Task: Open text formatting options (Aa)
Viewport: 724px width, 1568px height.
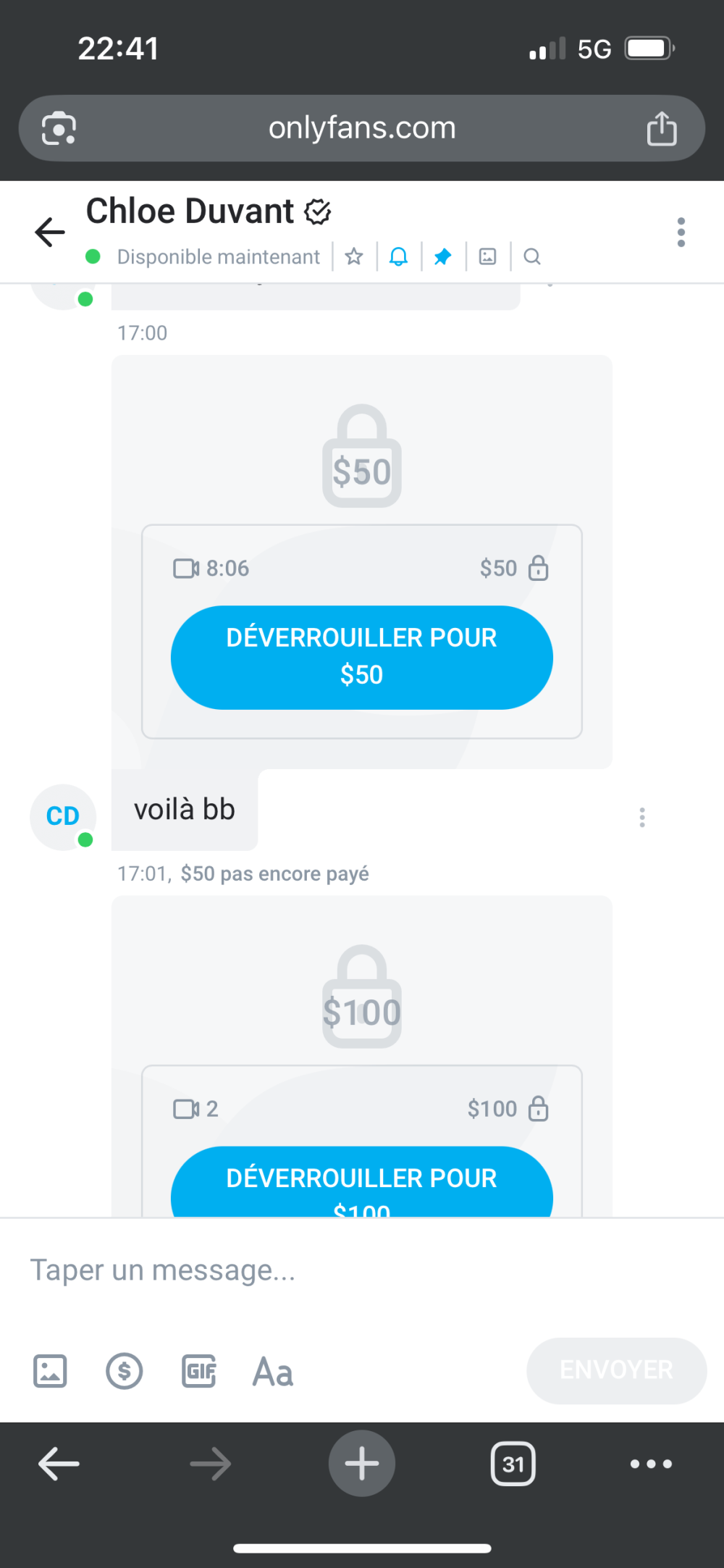Action: click(273, 1372)
